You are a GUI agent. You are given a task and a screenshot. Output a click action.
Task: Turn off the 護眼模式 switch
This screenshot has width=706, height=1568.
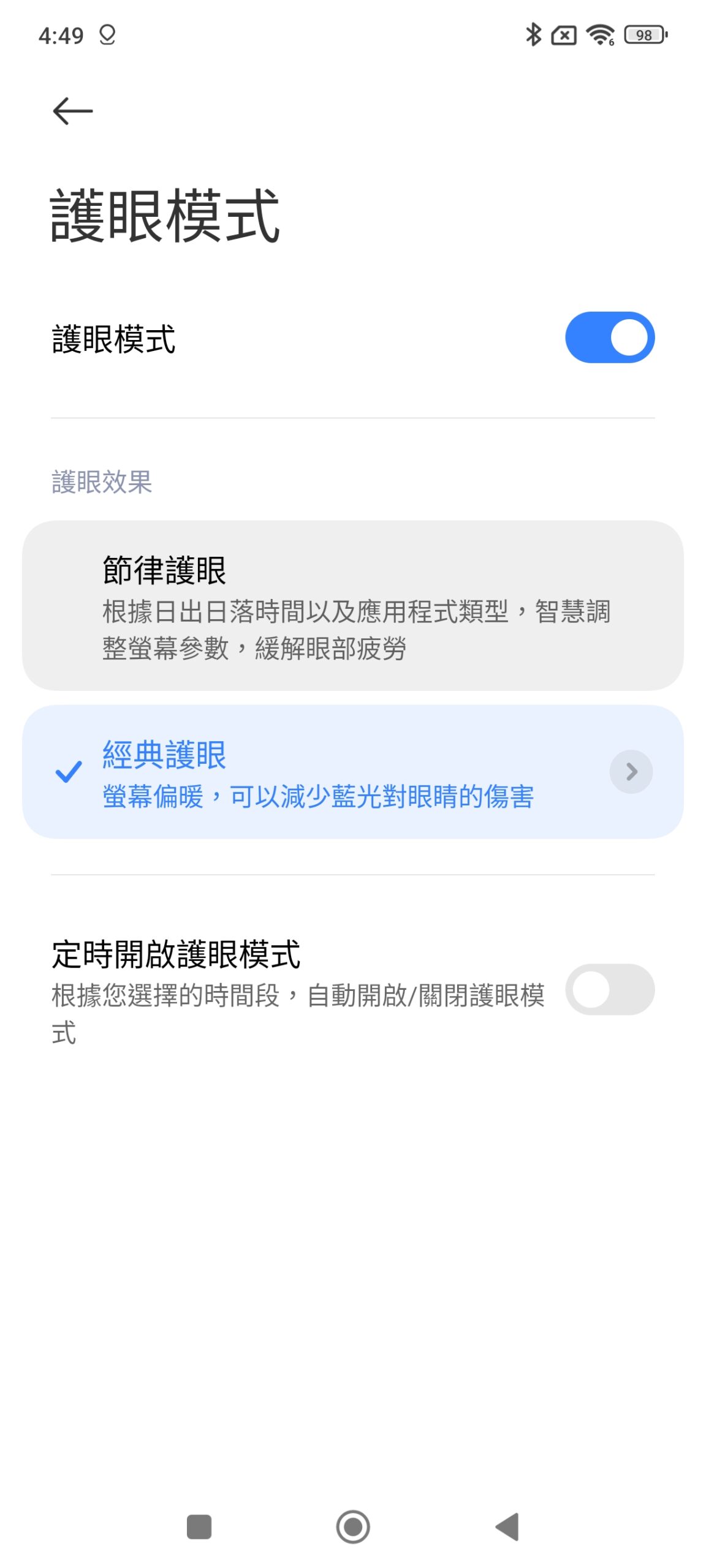pos(609,337)
